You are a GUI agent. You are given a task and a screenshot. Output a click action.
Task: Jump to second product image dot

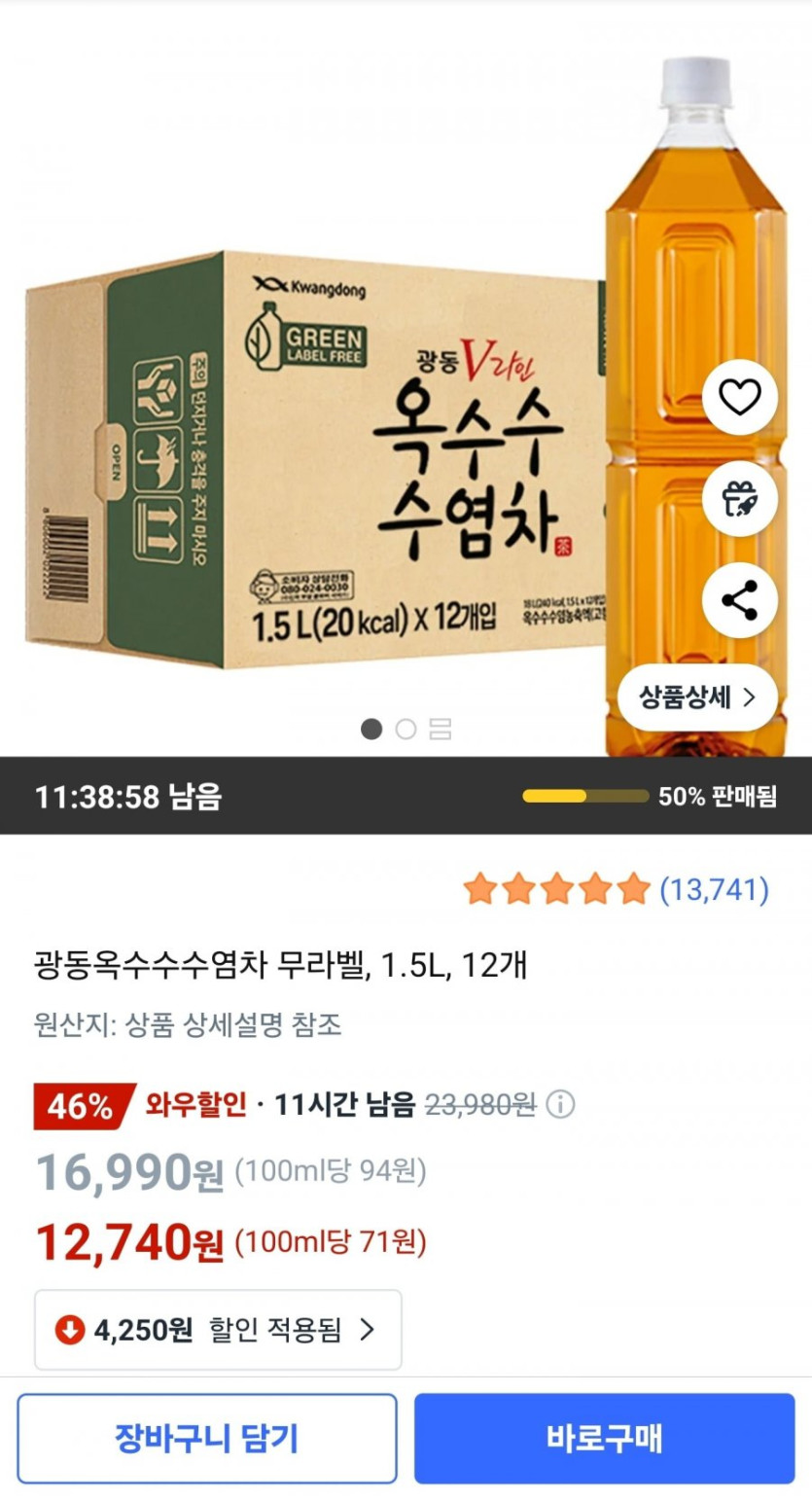tap(406, 730)
